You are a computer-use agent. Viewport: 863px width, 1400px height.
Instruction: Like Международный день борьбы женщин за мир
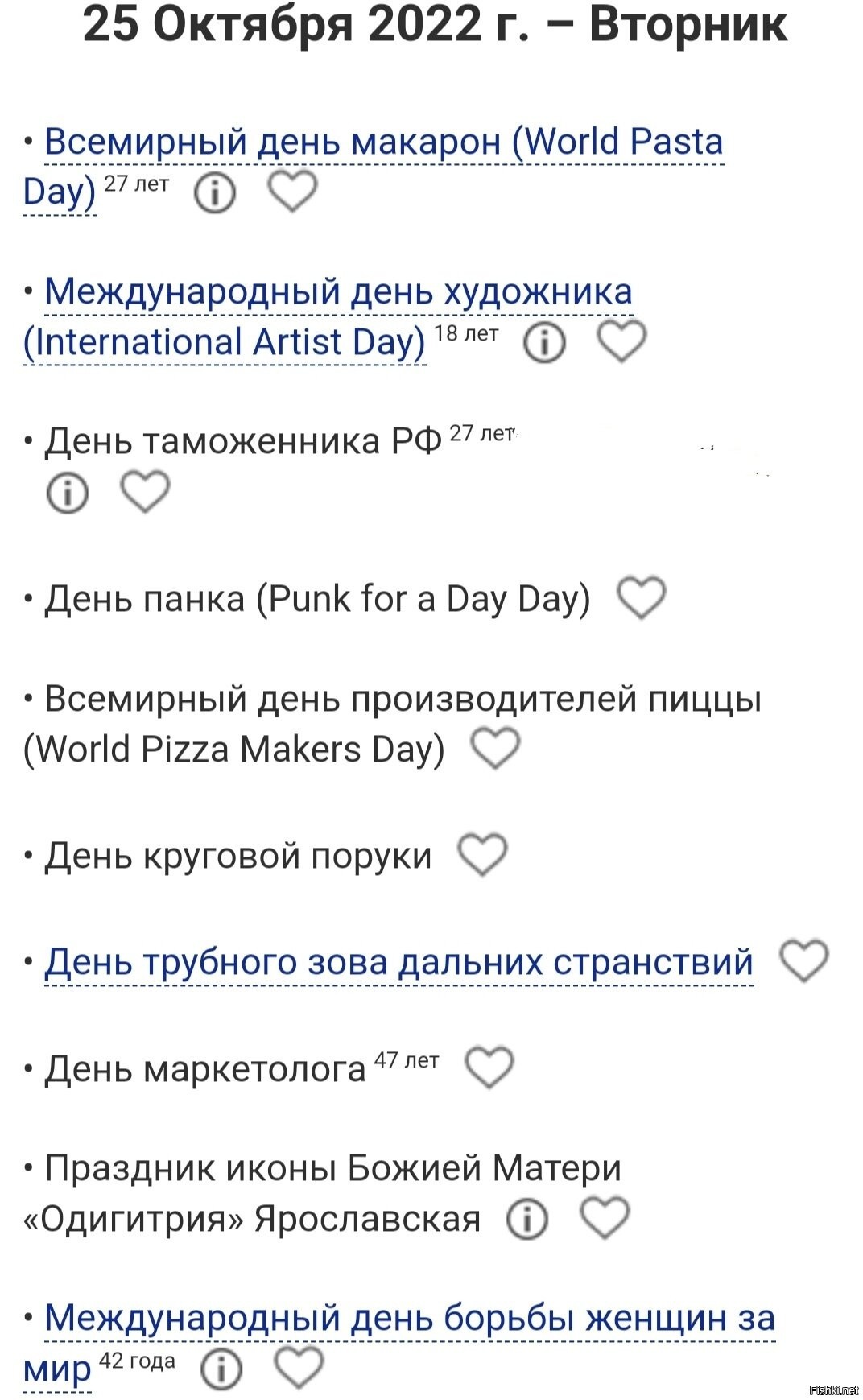click(299, 1369)
